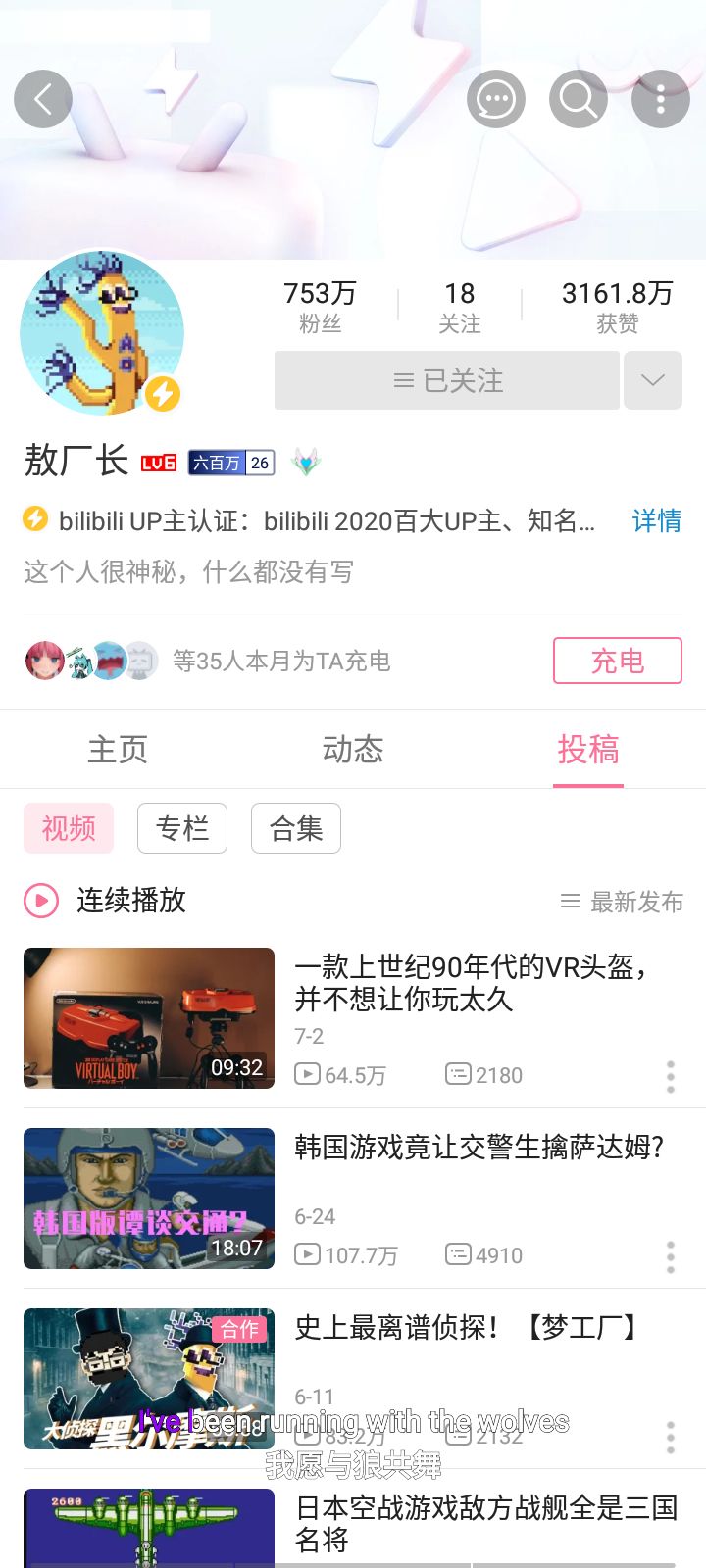Expand the dropdown next to 已关注
The image size is (706, 1568).
[x=653, y=380]
